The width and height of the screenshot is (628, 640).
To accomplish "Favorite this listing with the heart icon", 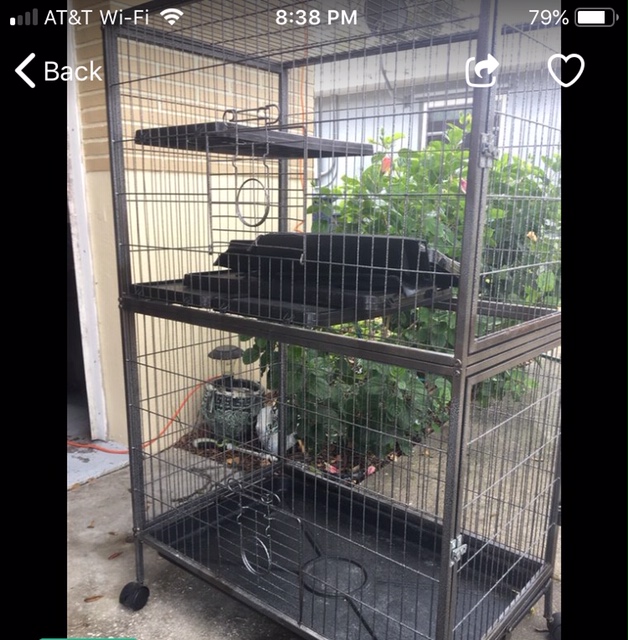I will tap(566, 70).
